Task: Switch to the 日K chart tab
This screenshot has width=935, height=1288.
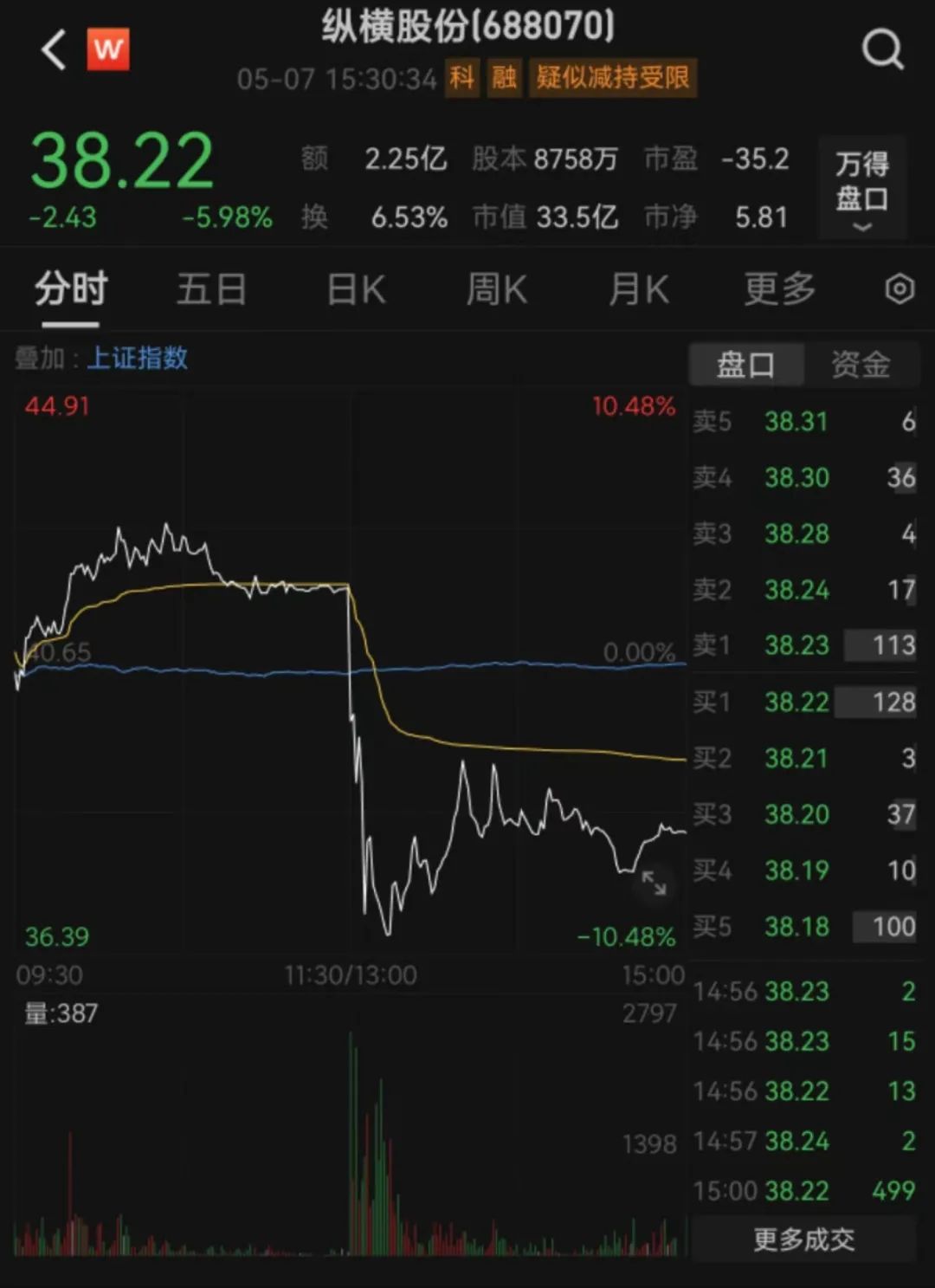Action: 356,288
